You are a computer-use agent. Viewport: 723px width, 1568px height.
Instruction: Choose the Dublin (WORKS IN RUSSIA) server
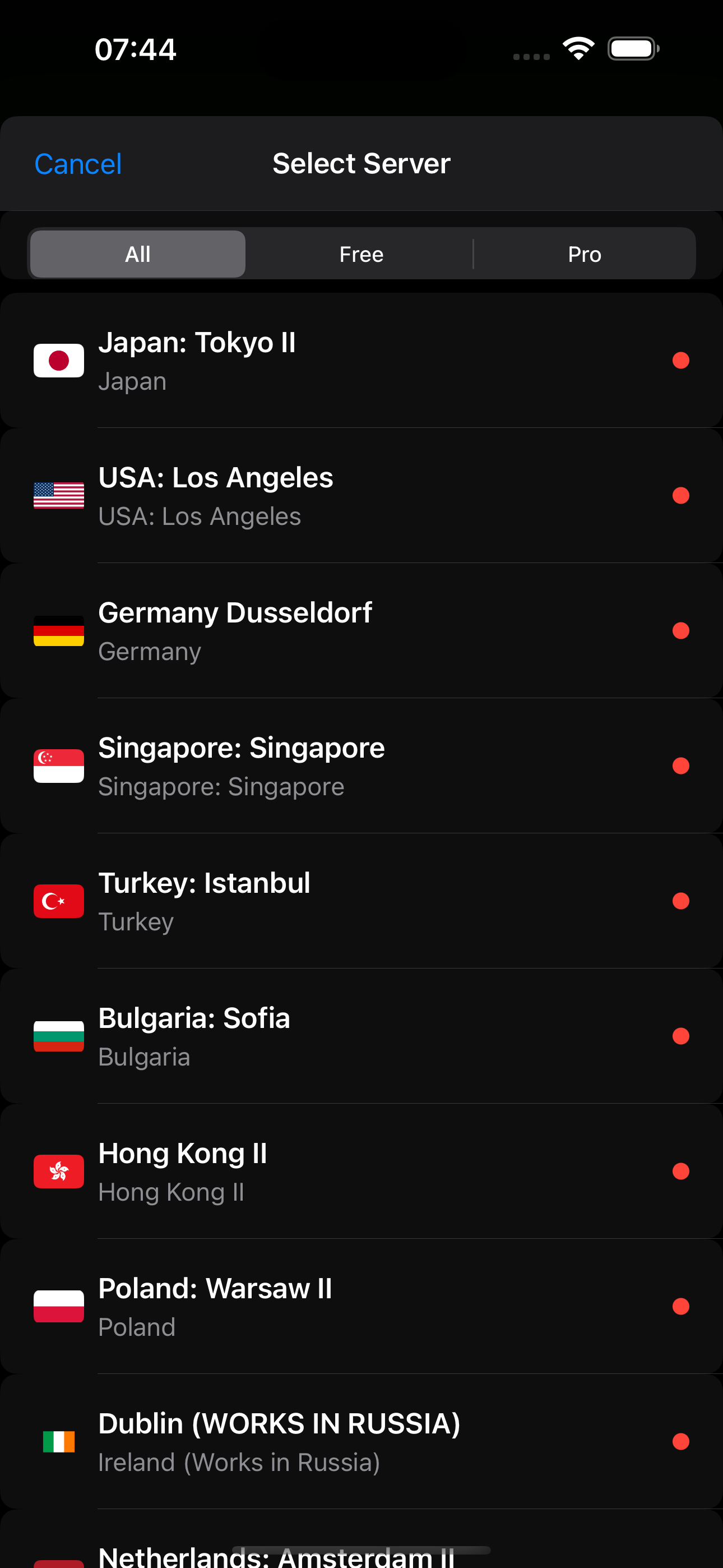click(x=361, y=1441)
